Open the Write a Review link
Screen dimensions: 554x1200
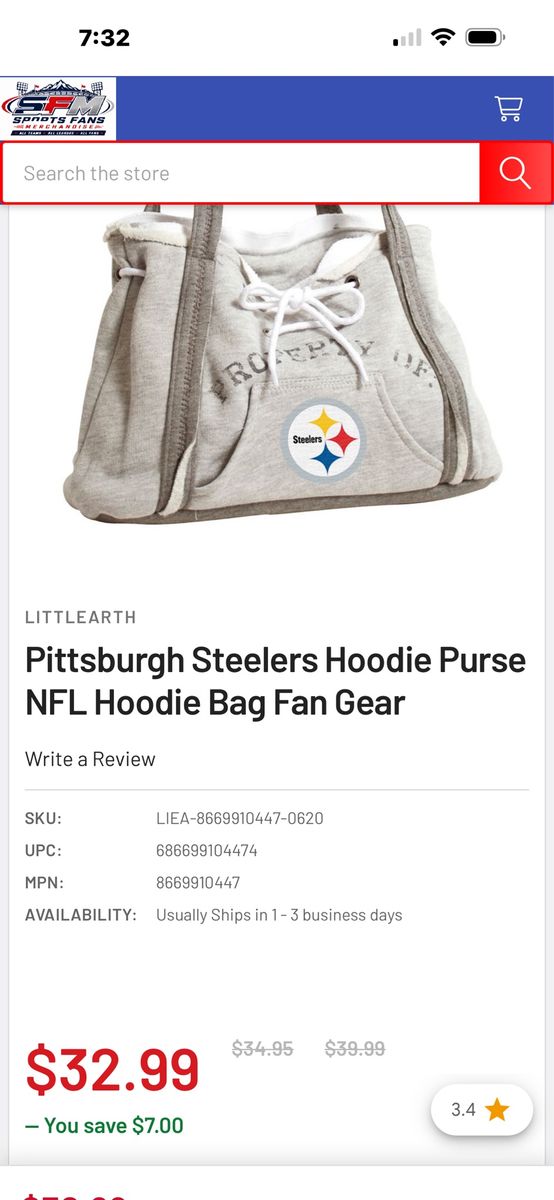point(90,759)
